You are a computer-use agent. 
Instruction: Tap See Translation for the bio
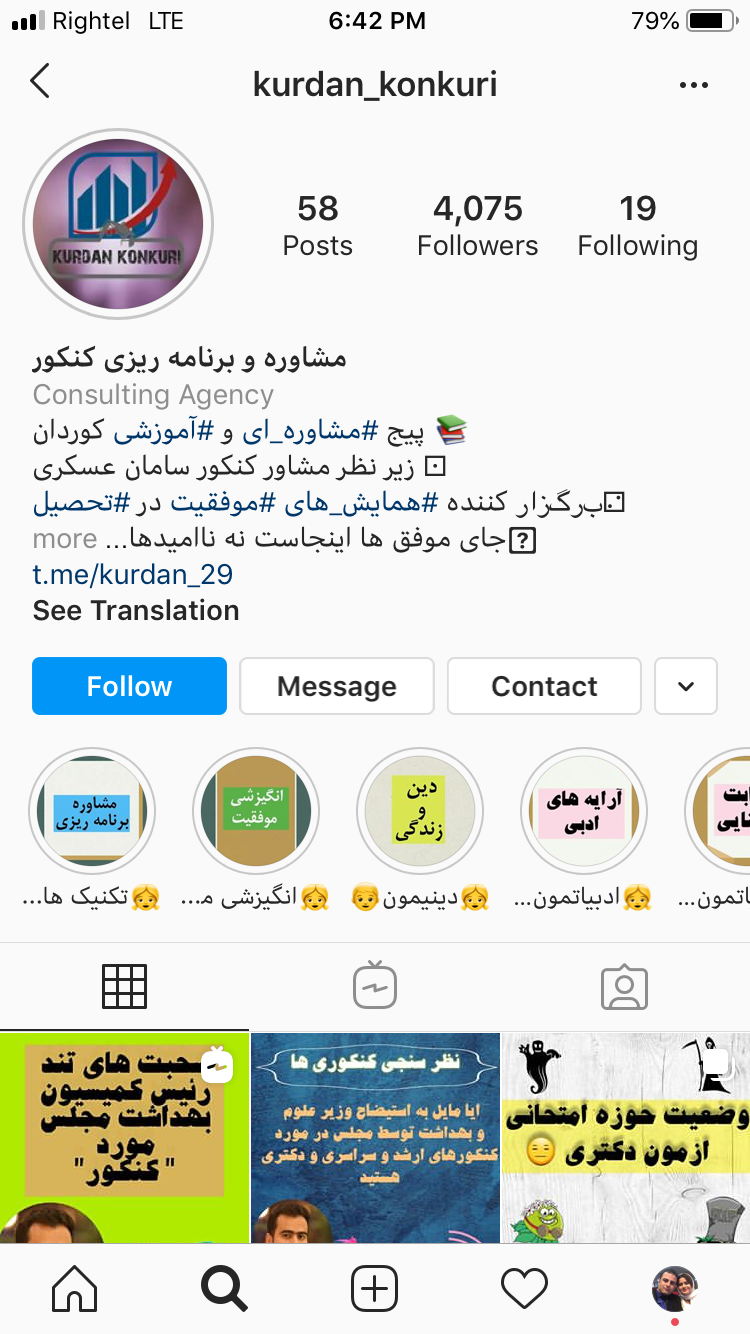(x=136, y=610)
